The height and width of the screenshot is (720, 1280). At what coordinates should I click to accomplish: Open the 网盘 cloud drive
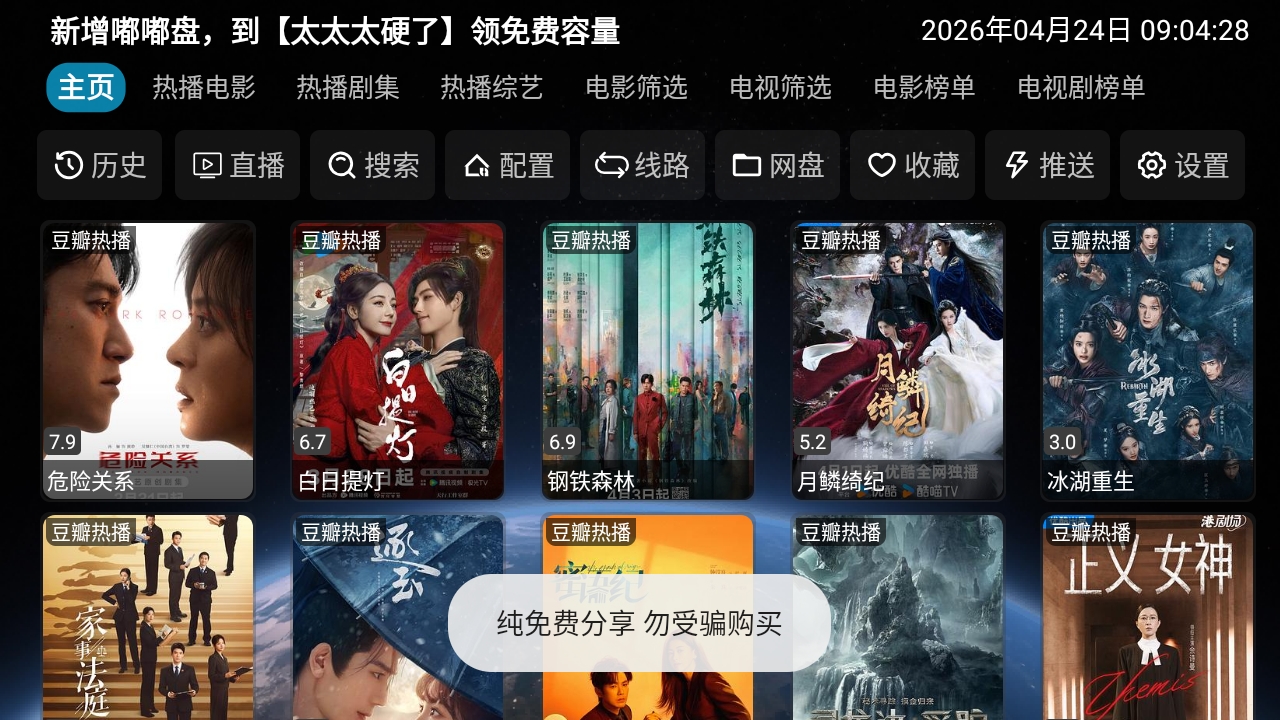point(778,165)
